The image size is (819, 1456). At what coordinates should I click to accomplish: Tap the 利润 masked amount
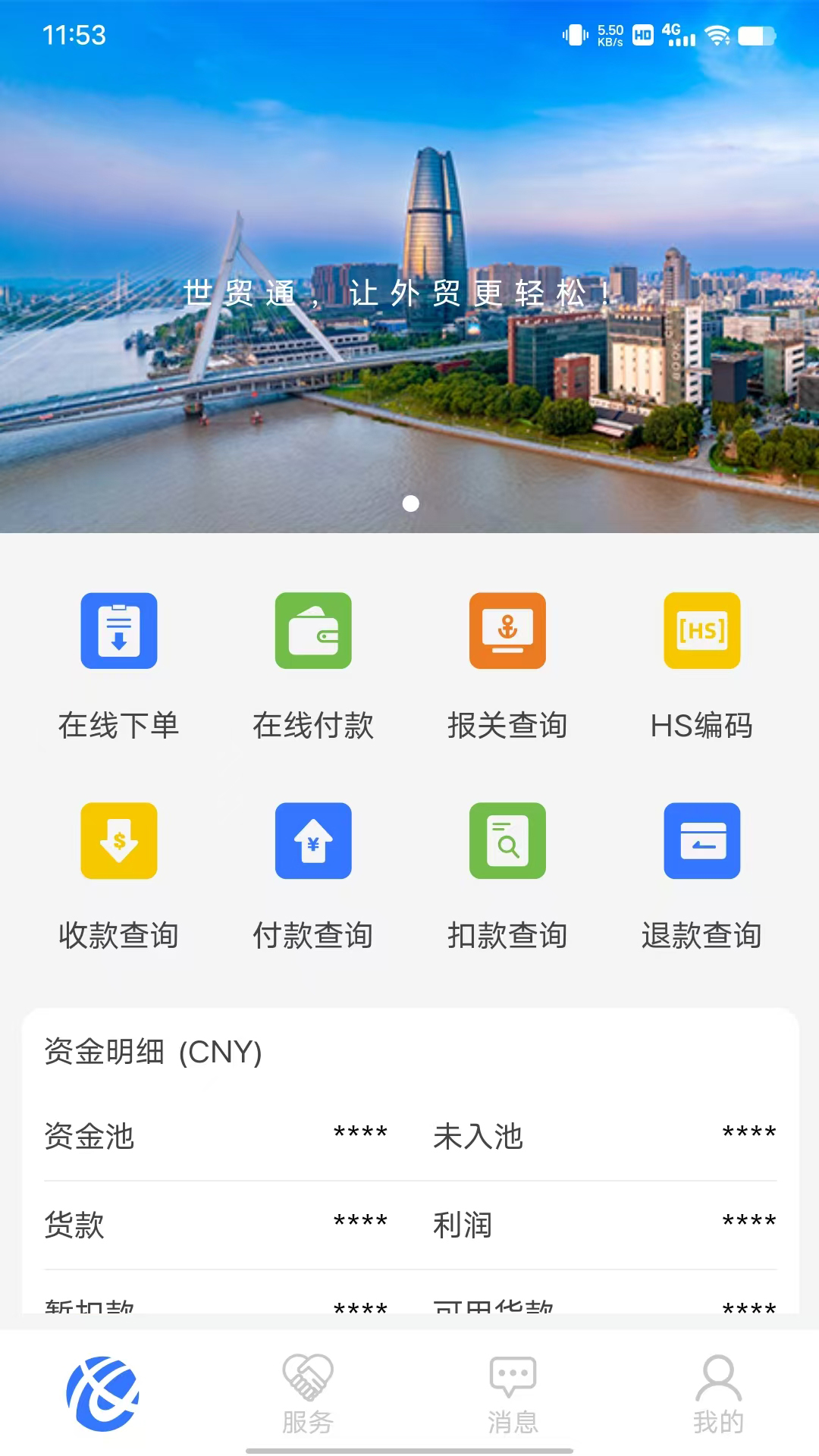[x=748, y=1223]
